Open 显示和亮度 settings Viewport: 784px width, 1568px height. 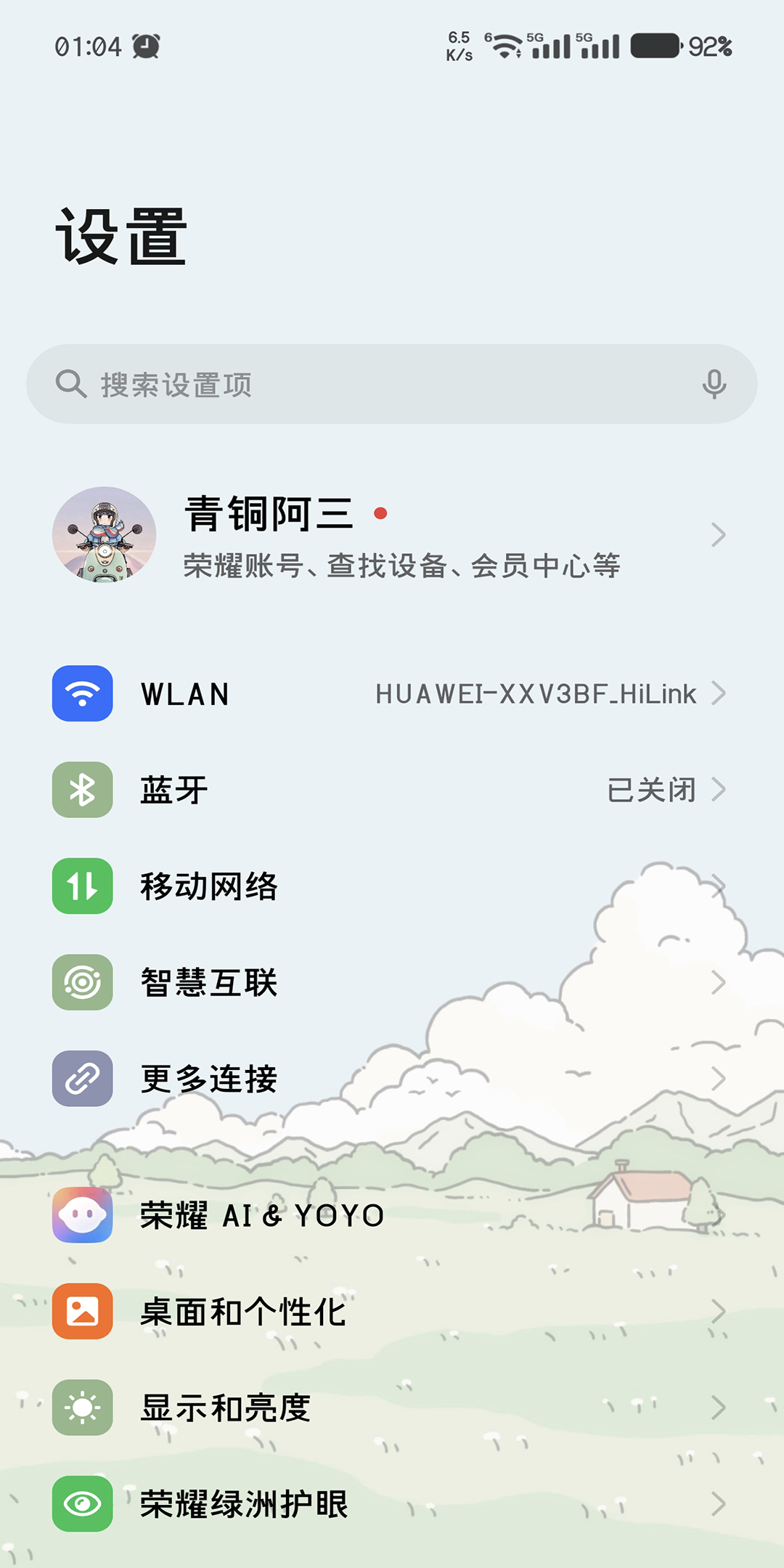coord(392,1408)
